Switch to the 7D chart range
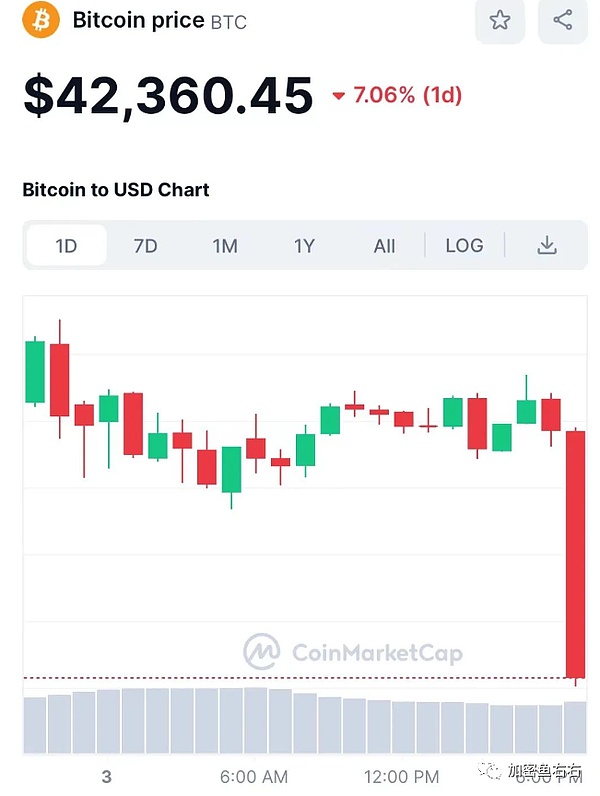 coord(146,245)
